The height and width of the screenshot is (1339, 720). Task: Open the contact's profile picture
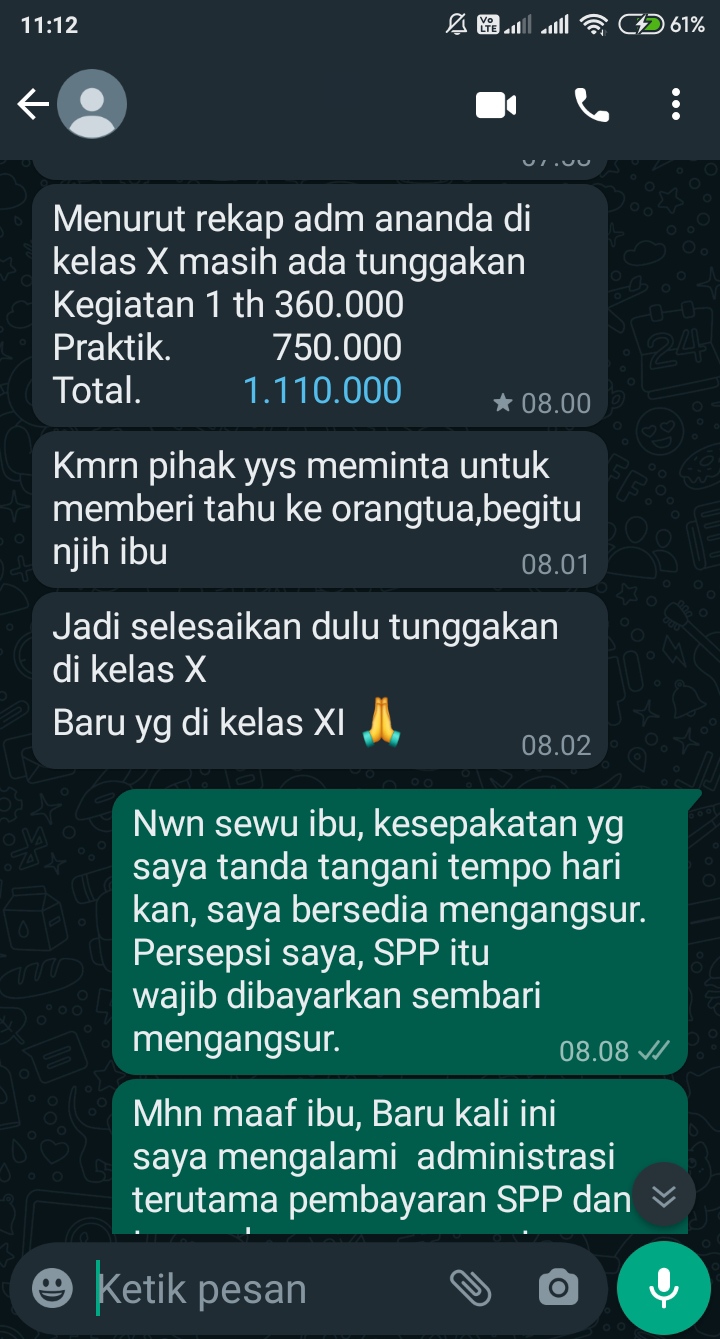(x=92, y=104)
